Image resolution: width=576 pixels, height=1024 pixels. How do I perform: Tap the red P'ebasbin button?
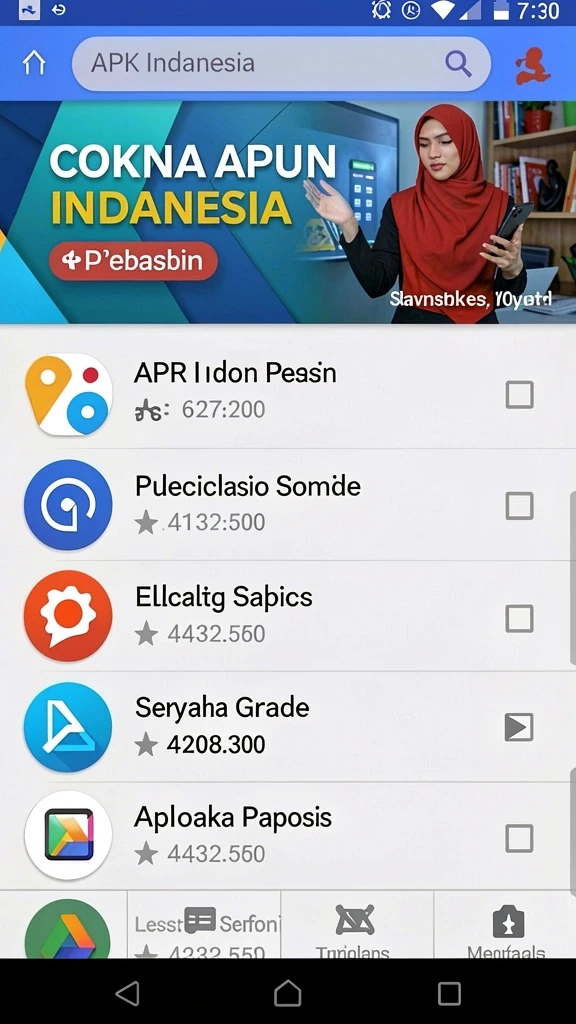click(x=133, y=261)
